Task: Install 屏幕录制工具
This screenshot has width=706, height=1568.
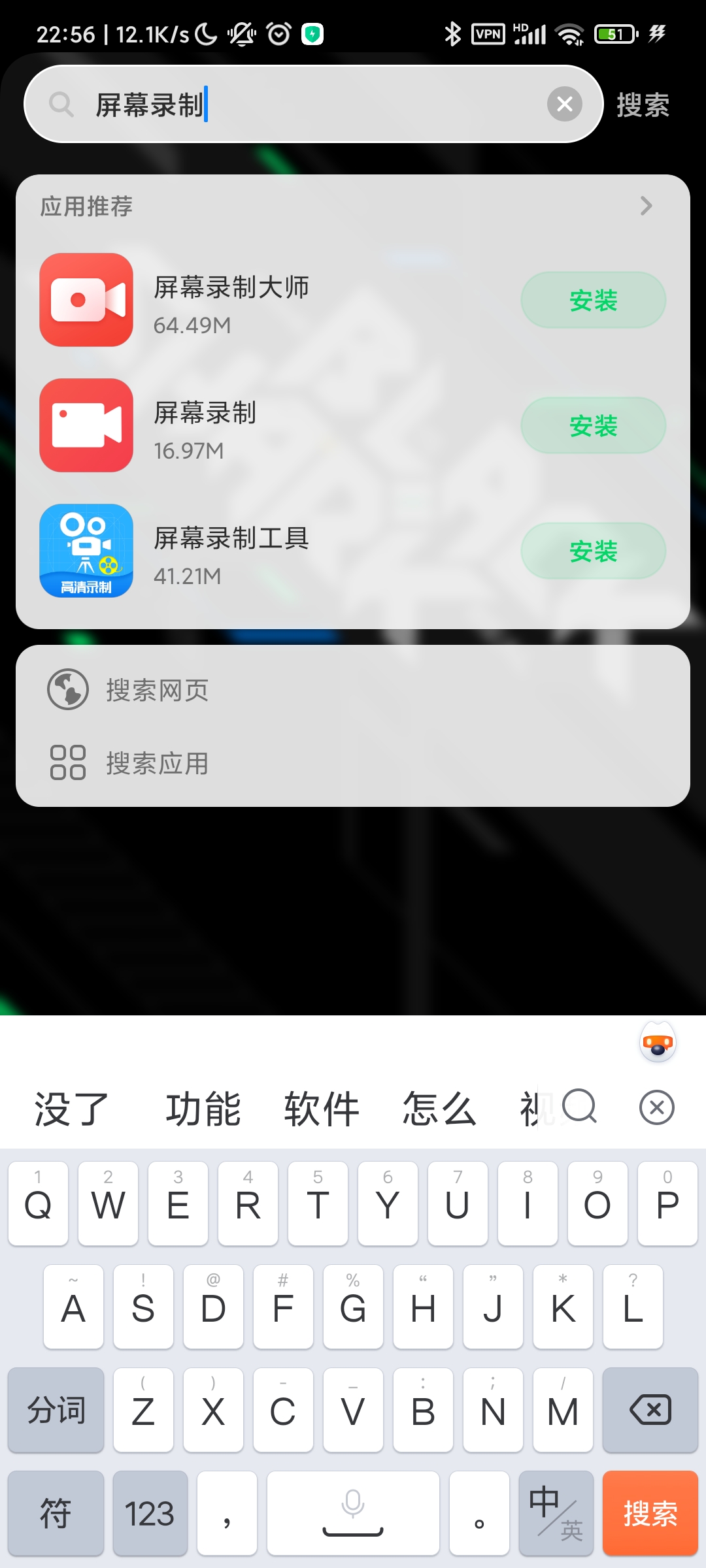Action: [x=594, y=551]
